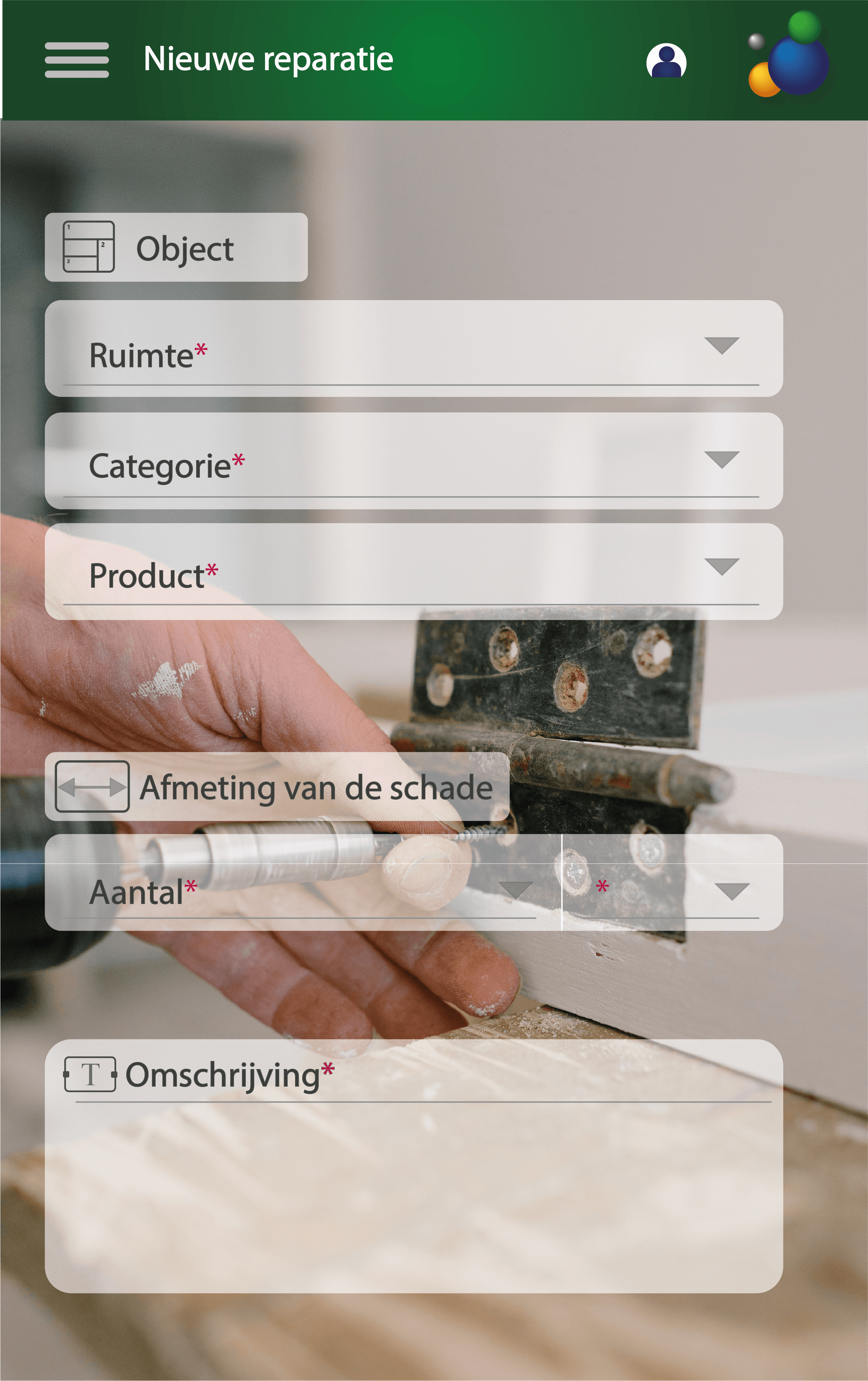Open the hamburger drawer menu

click(77, 60)
